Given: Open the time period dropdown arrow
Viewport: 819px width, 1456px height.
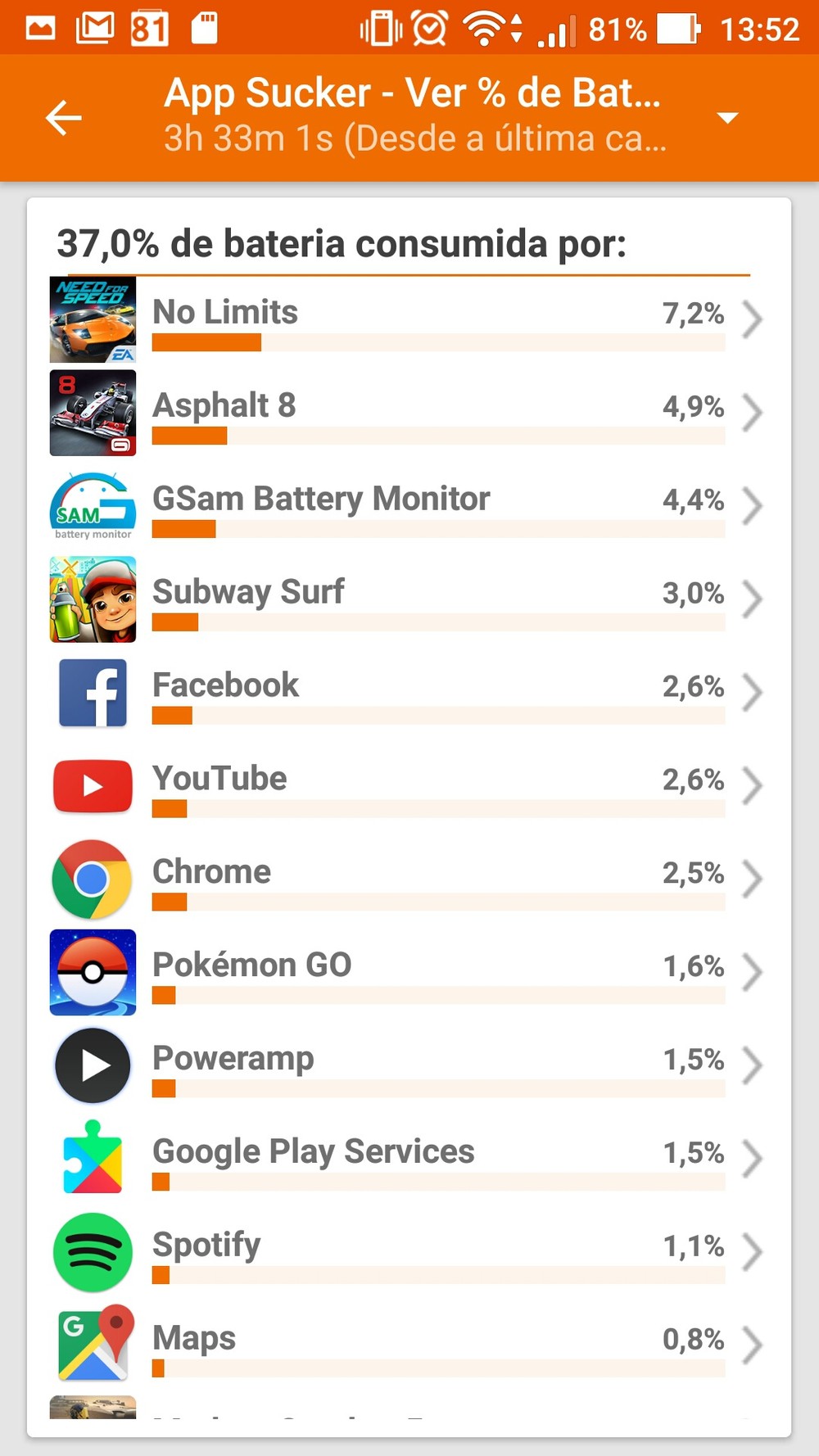Looking at the screenshot, I should click(x=727, y=118).
